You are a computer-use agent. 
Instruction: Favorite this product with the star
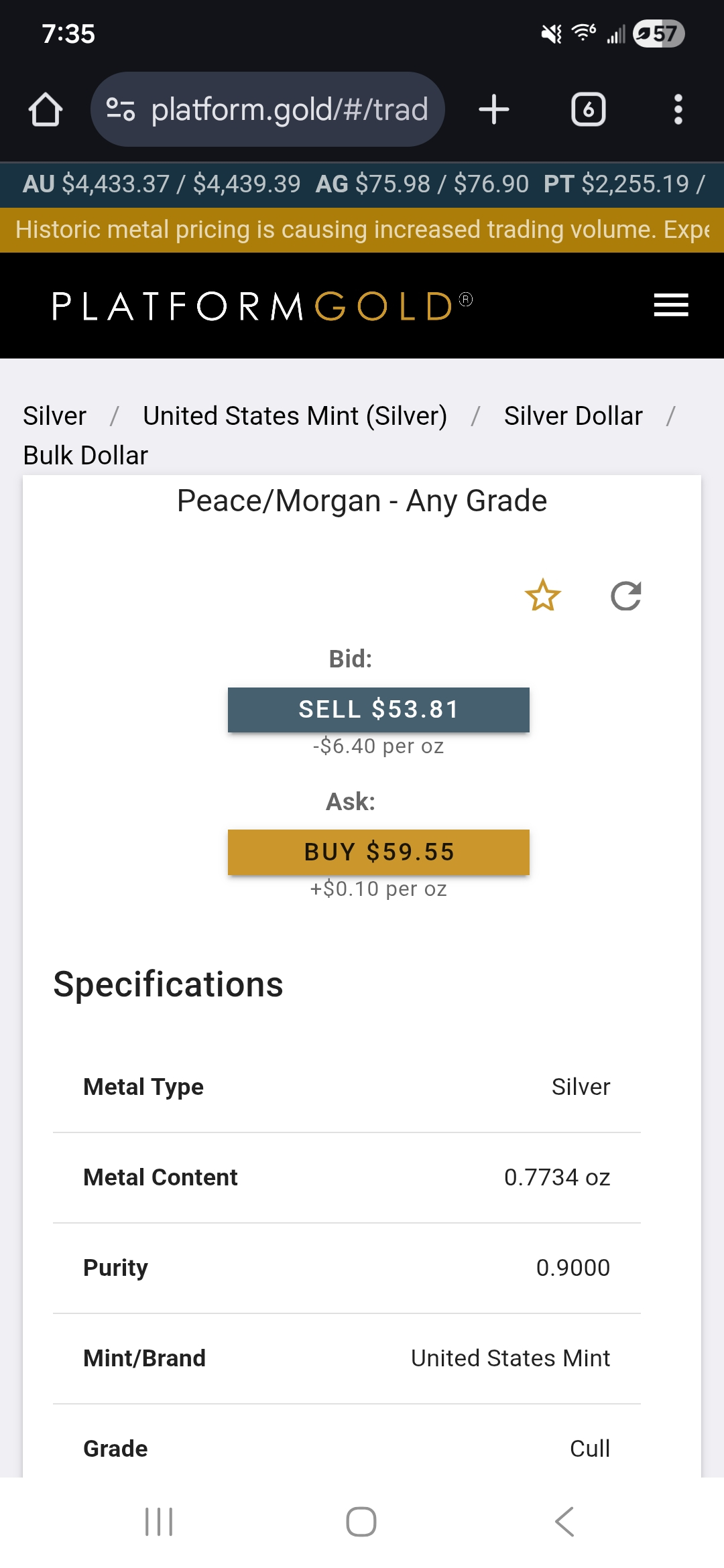[x=542, y=596]
